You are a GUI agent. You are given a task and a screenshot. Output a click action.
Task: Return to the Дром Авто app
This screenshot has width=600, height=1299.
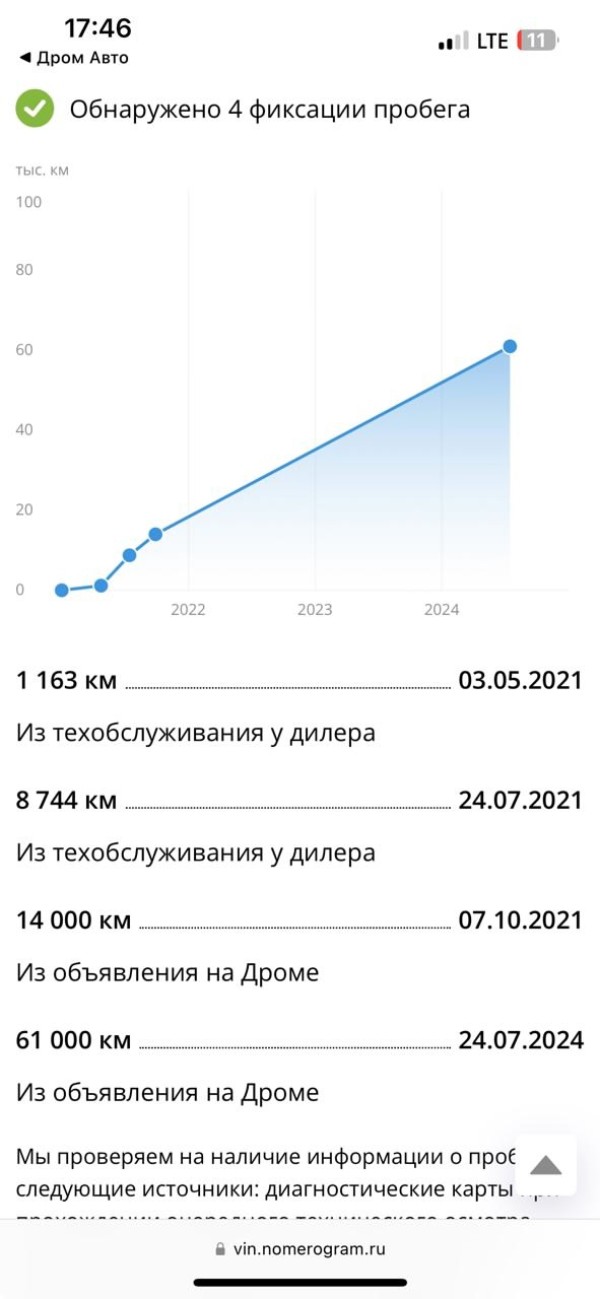(x=74, y=58)
